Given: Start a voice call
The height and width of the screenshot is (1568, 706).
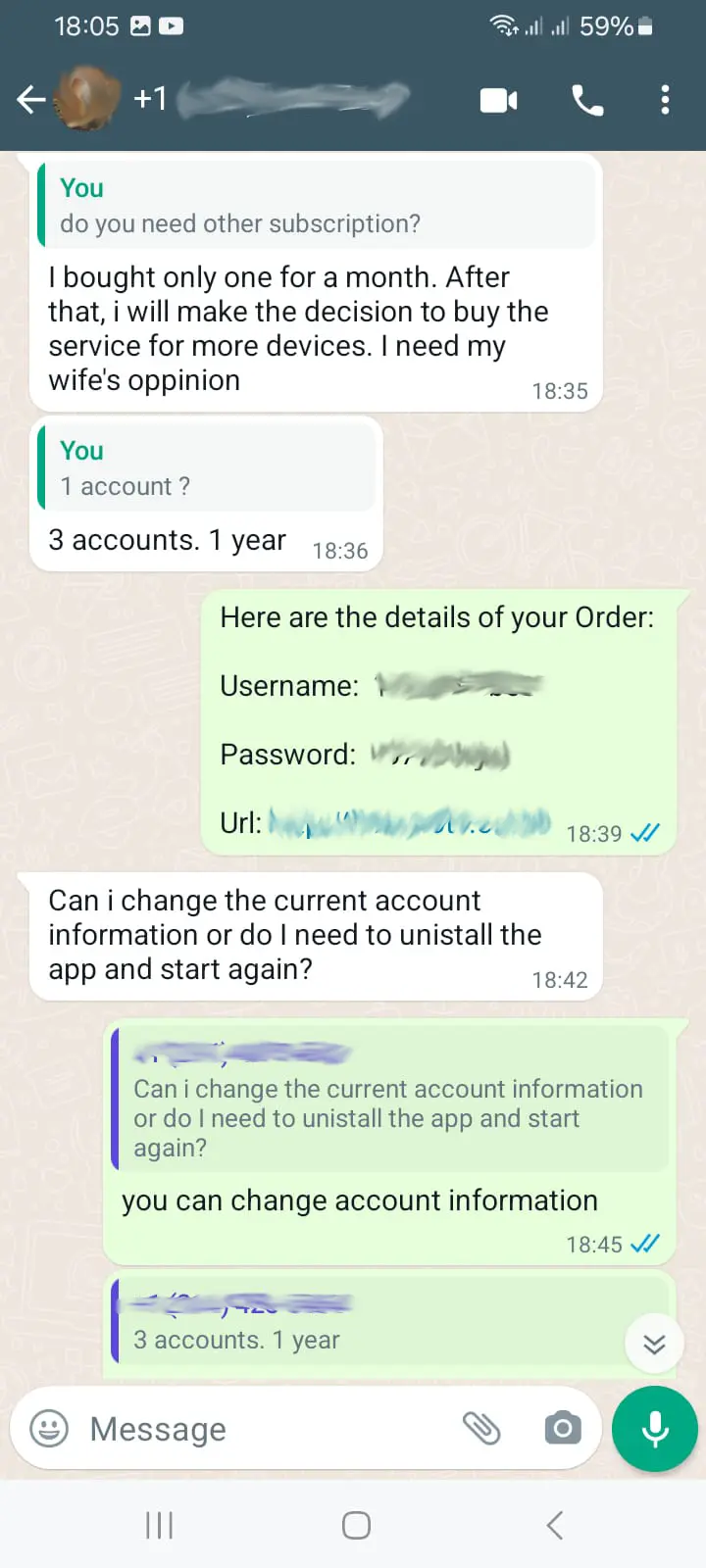Looking at the screenshot, I should [x=587, y=100].
